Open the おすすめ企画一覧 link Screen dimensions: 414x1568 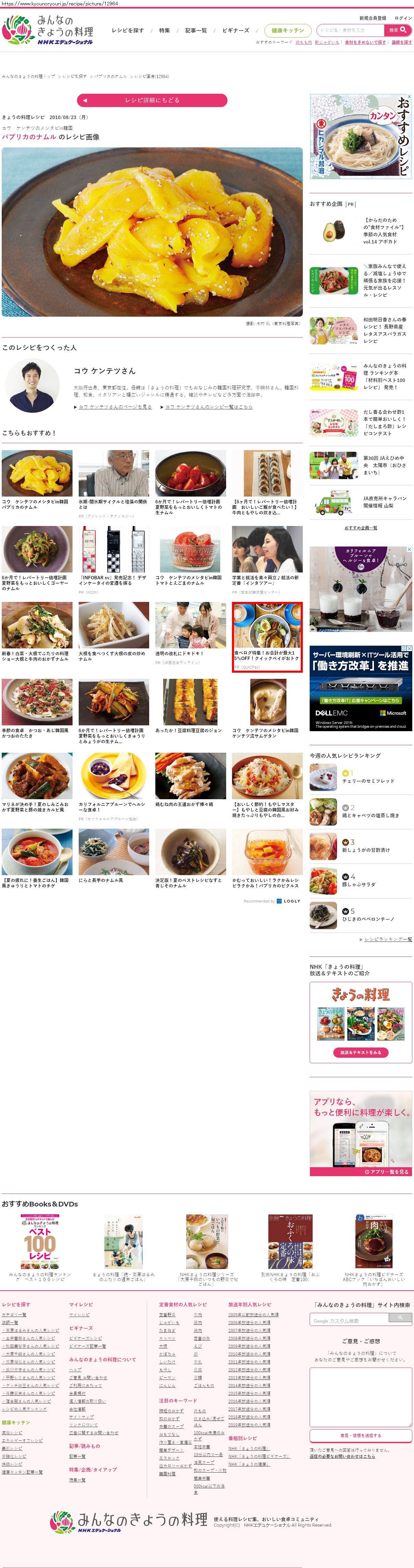click(360, 528)
